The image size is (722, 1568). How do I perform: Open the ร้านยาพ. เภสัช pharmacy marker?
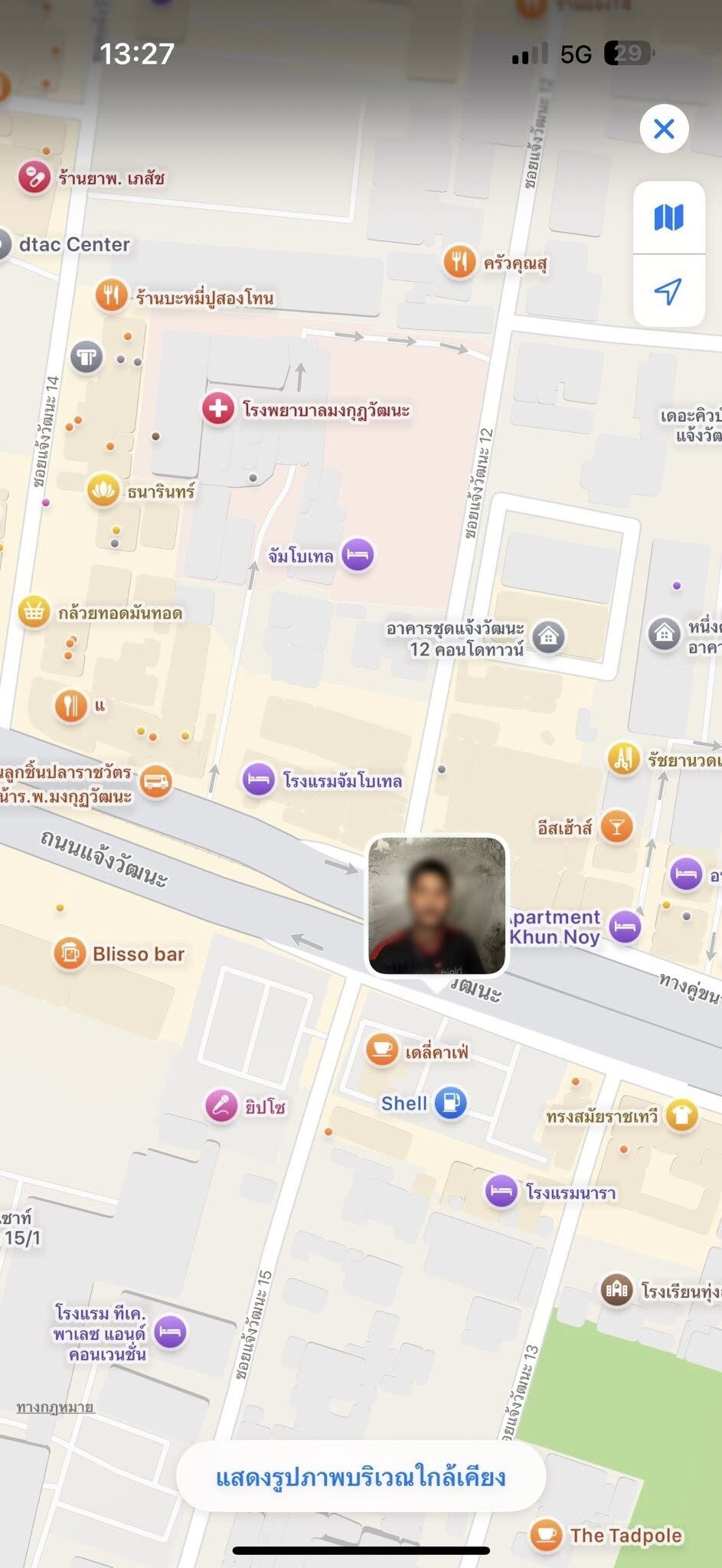34,178
